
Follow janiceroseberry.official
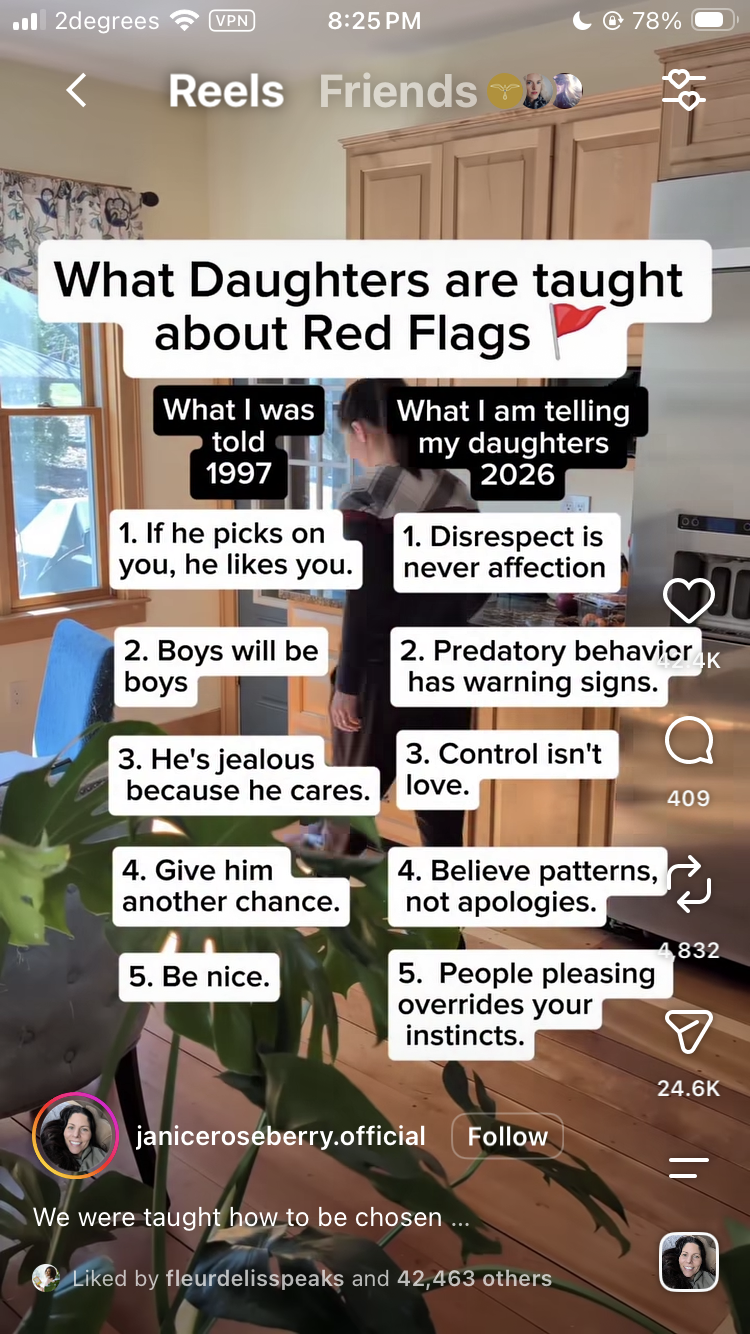(507, 1137)
